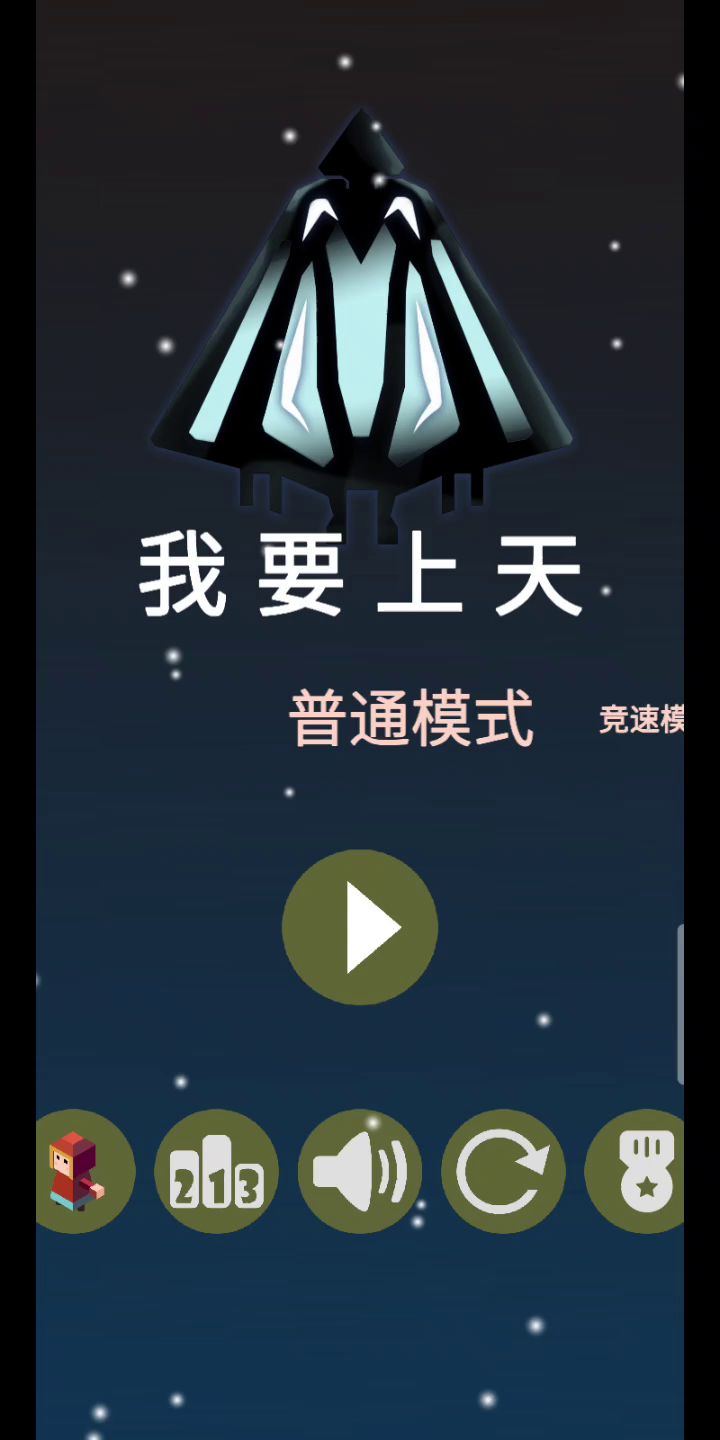The width and height of the screenshot is (720, 1440).
Task: Open the achievements medal icon
Action: 640,1171
